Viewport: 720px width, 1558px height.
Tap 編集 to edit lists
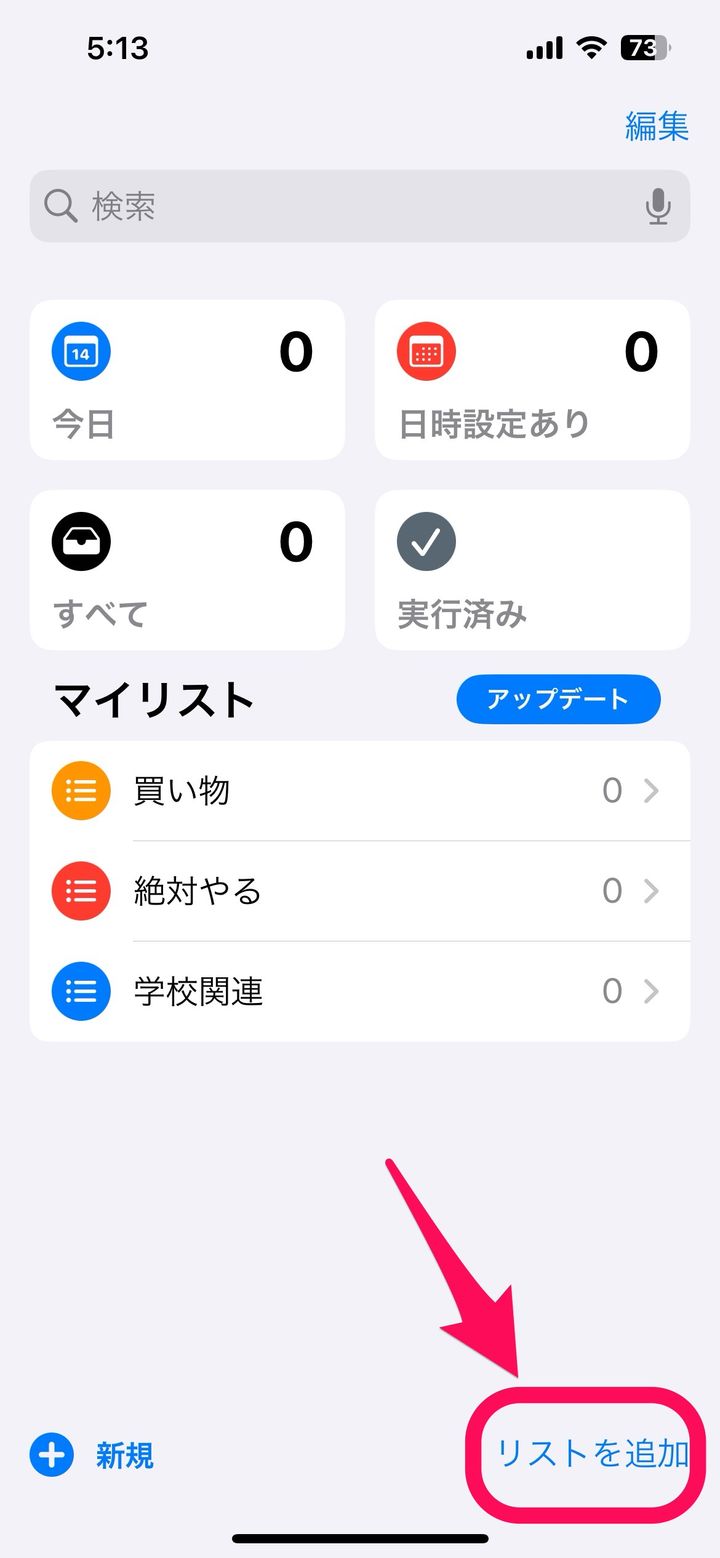pyautogui.click(x=656, y=126)
